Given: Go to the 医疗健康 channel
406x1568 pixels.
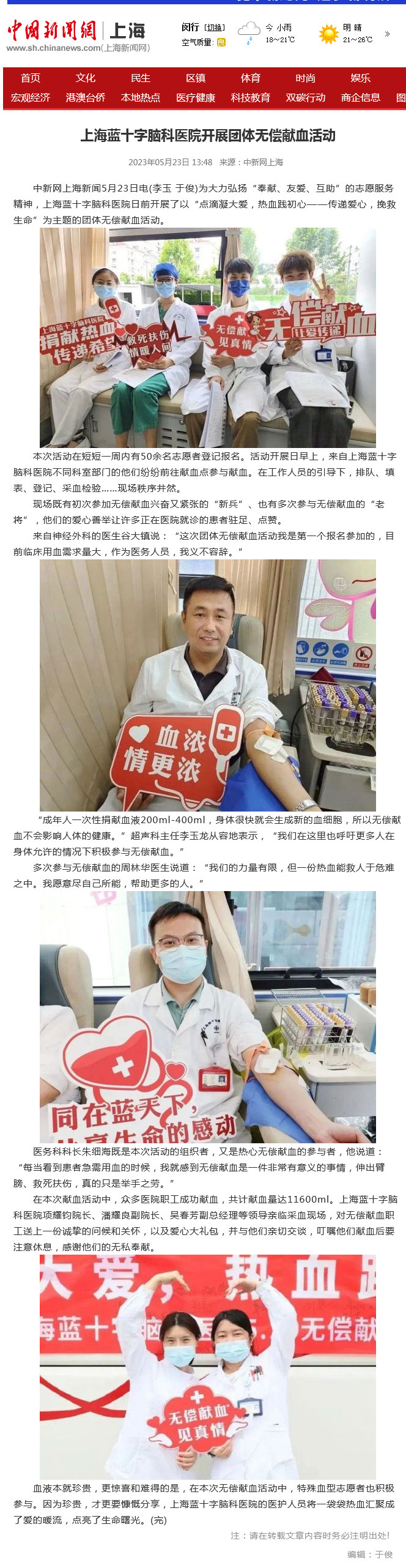Looking at the screenshot, I should 196,98.
